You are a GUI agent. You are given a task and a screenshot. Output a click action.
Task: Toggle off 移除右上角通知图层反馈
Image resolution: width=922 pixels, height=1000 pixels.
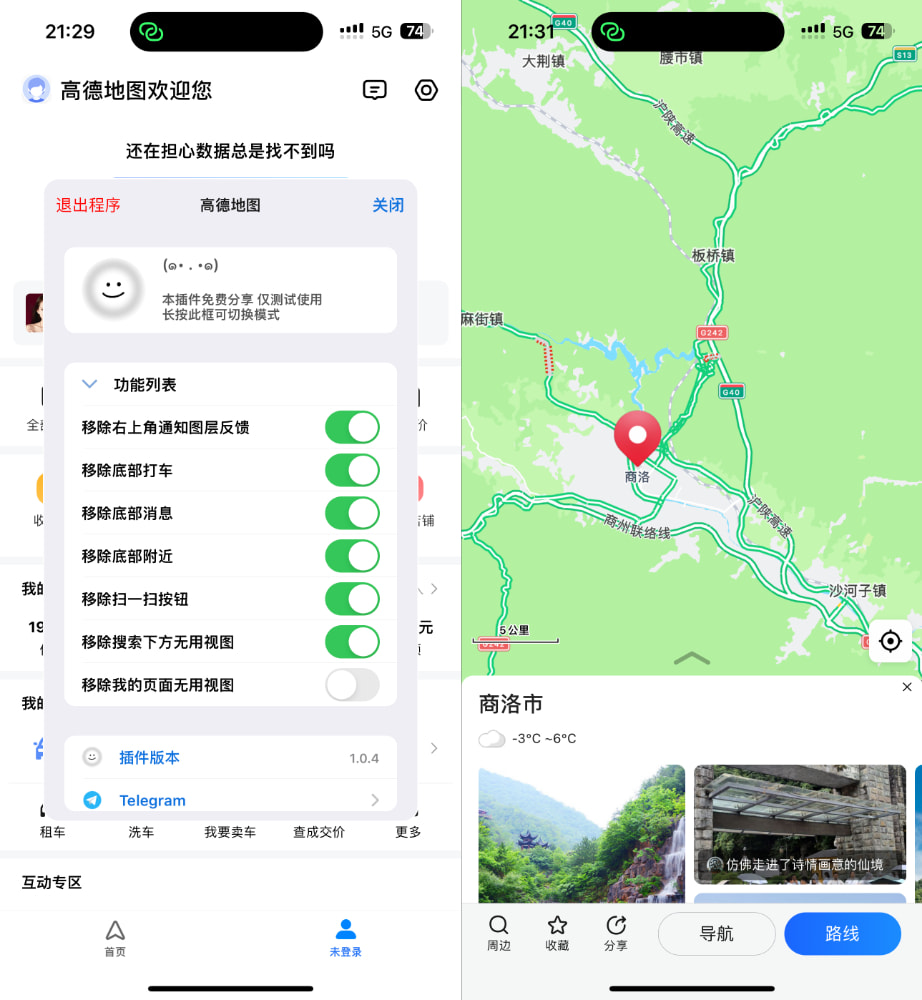point(352,427)
